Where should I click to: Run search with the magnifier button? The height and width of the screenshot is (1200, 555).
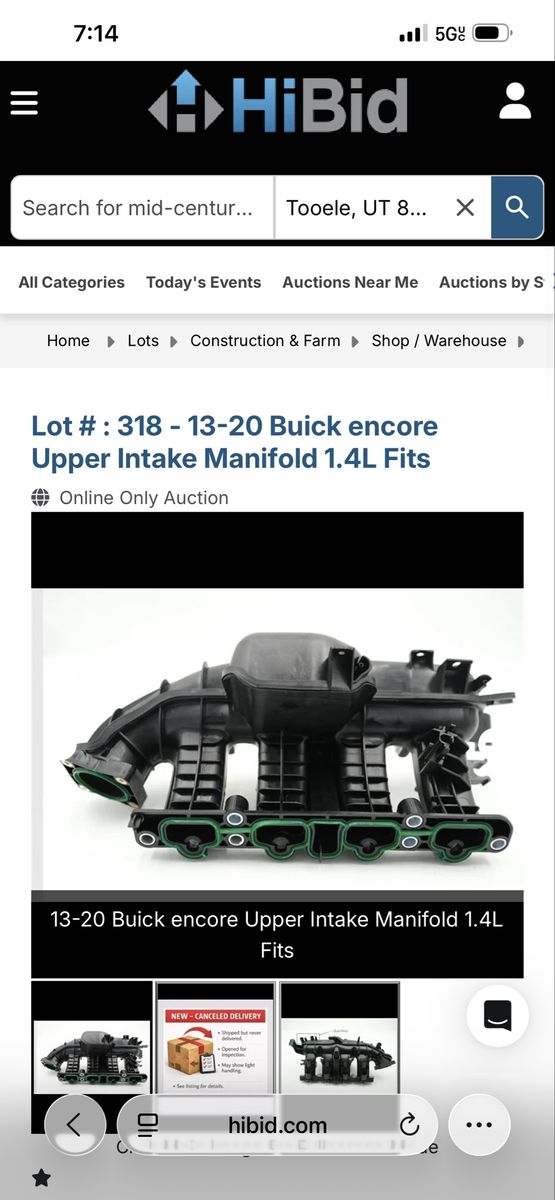[x=517, y=208]
